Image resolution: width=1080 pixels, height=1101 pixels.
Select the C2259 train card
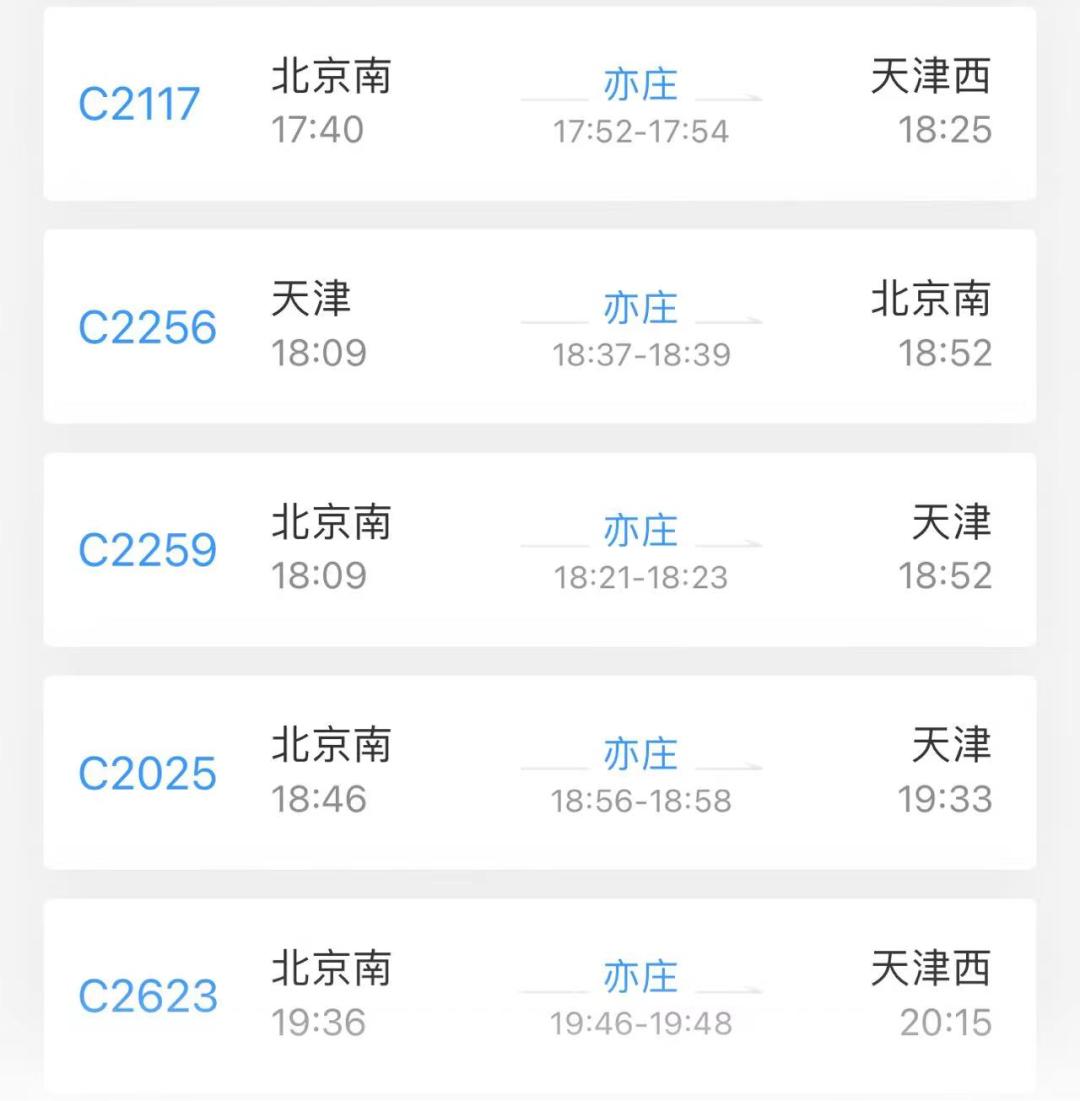[540, 550]
